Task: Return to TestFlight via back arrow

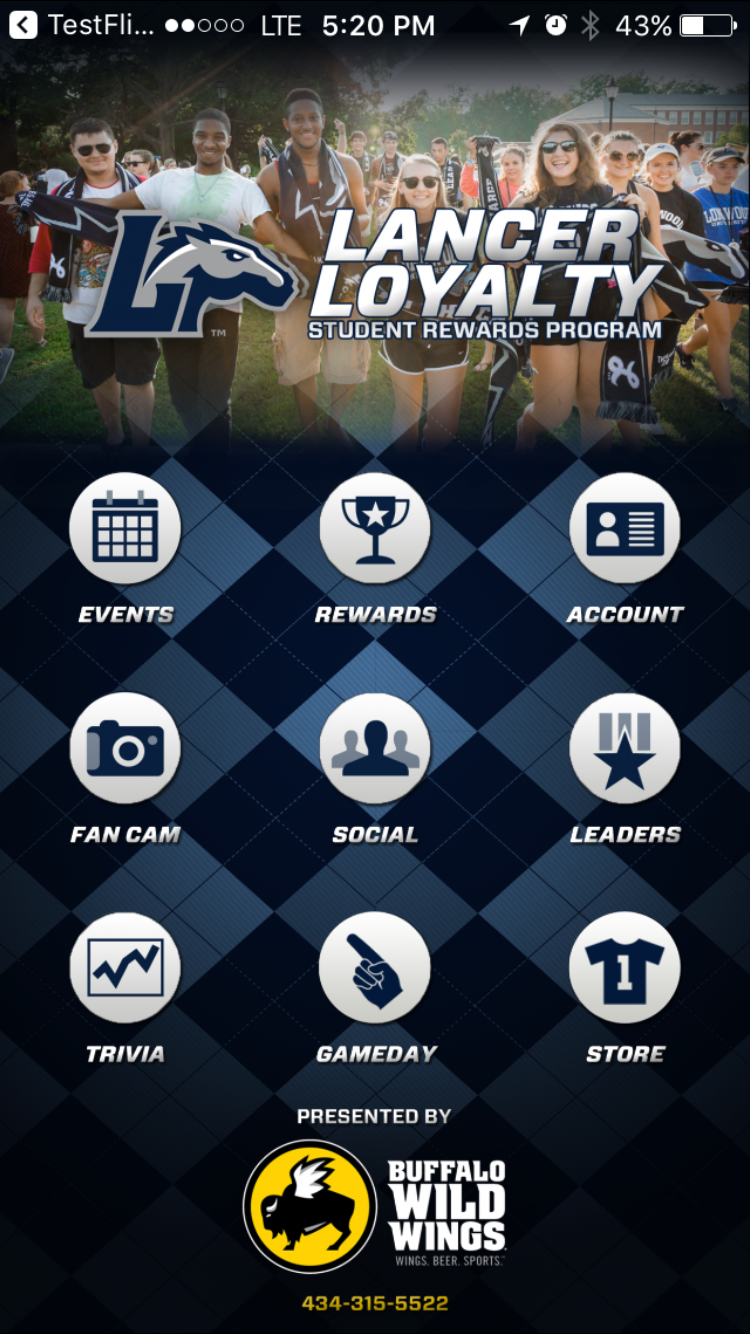Action: pyautogui.click(x=23, y=25)
